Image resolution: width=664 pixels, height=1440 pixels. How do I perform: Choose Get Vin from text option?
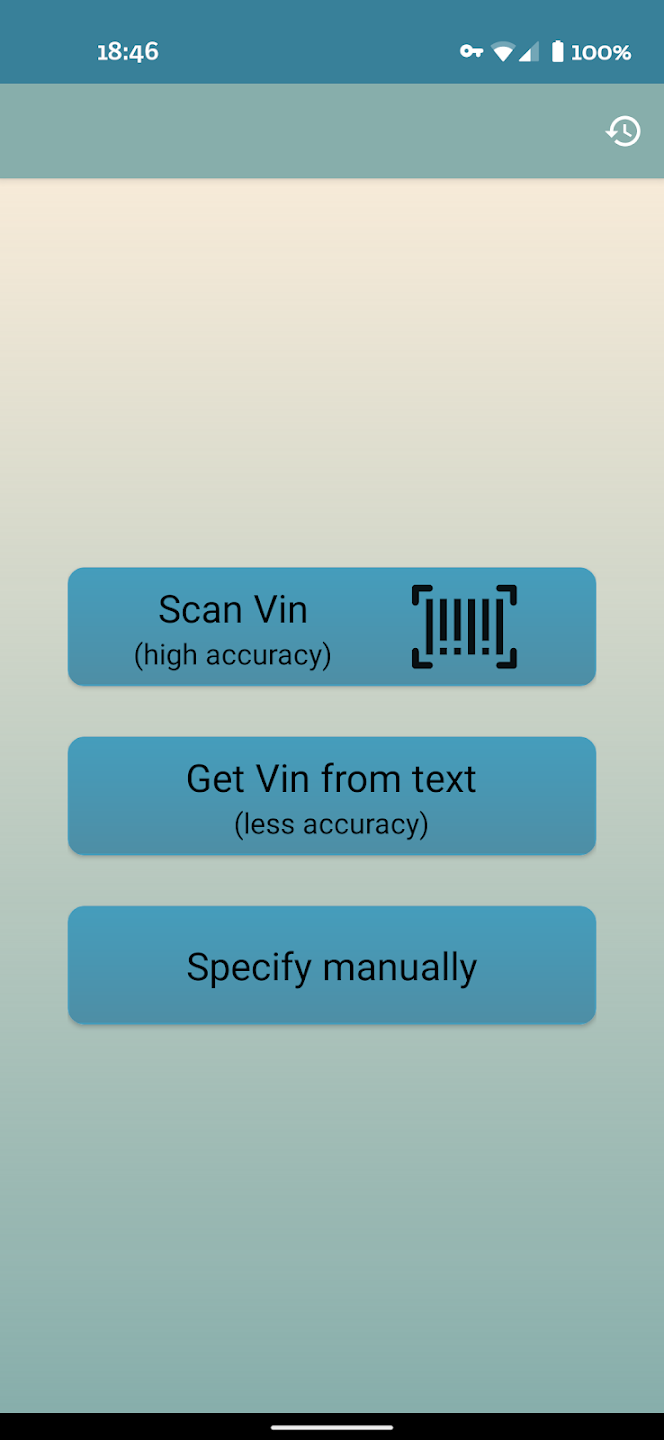pos(331,796)
